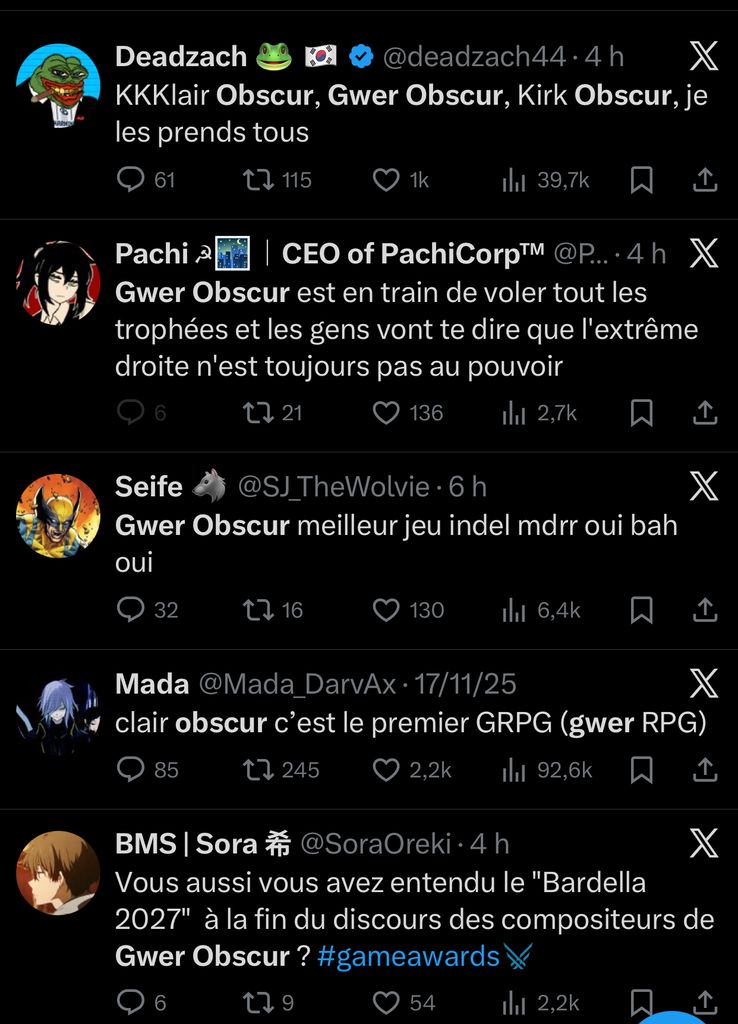Bookmark Deadzach's tweet
This screenshot has height=1024, width=738.
tap(642, 180)
